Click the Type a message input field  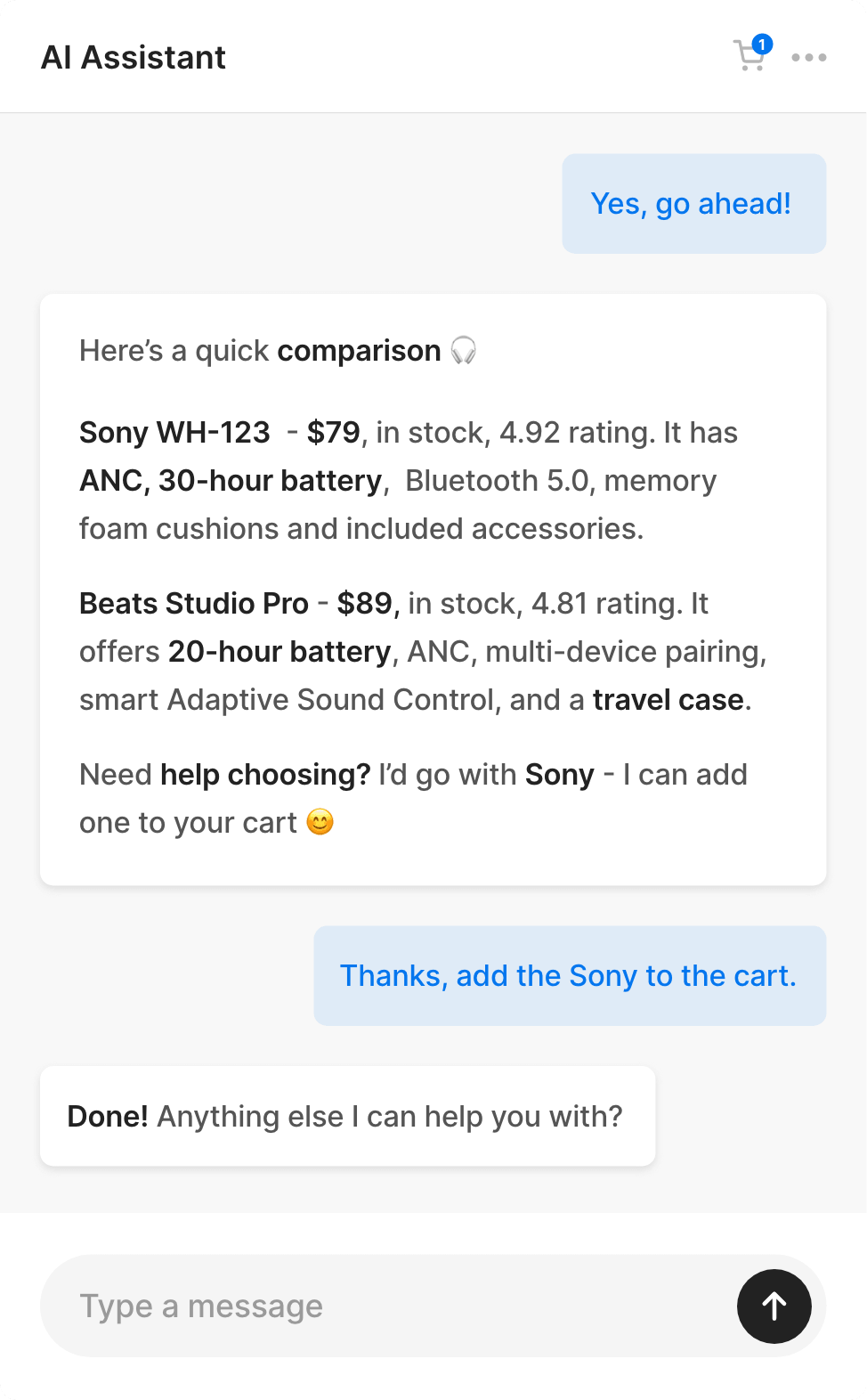[x=356, y=1306]
